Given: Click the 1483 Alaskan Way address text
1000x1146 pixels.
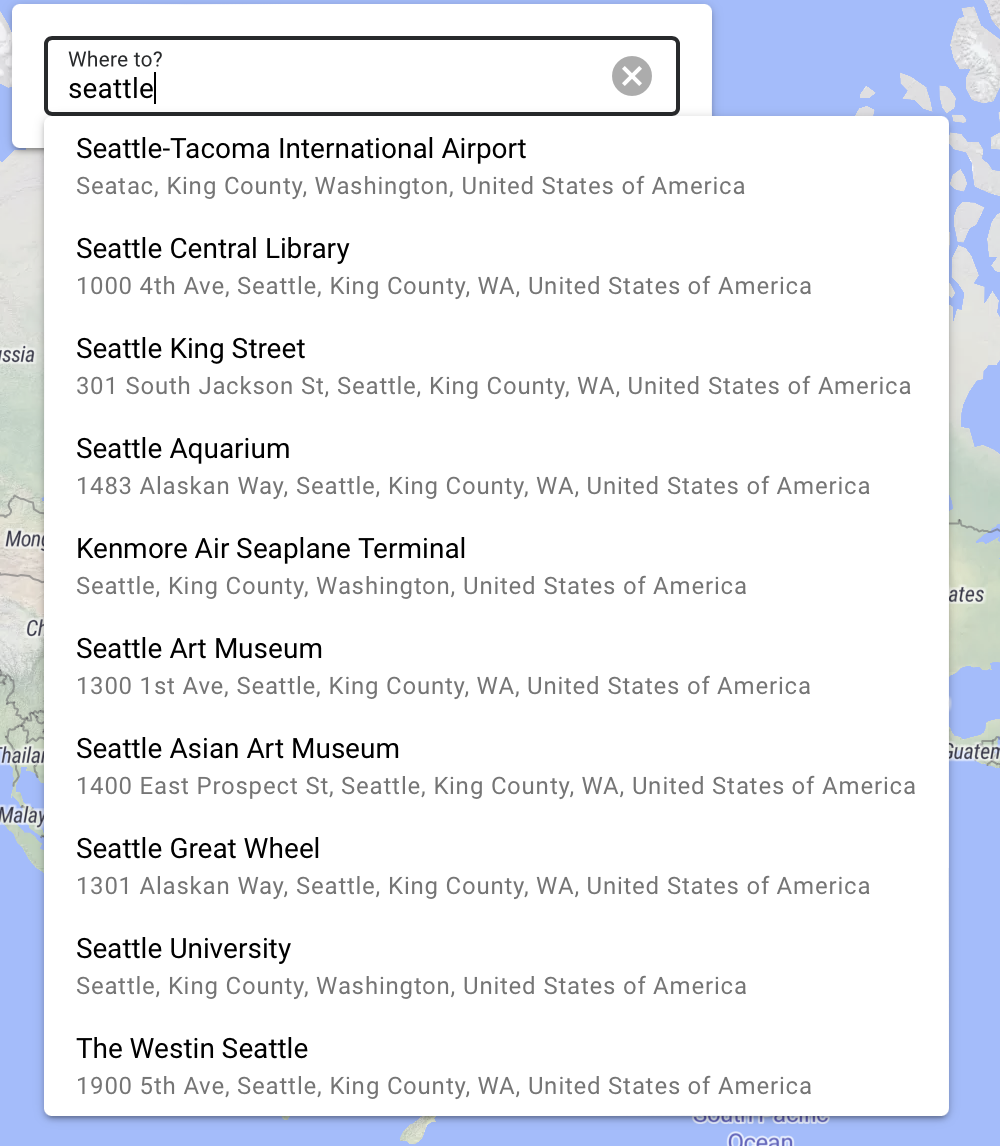Looking at the screenshot, I should click(x=472, y=486).
